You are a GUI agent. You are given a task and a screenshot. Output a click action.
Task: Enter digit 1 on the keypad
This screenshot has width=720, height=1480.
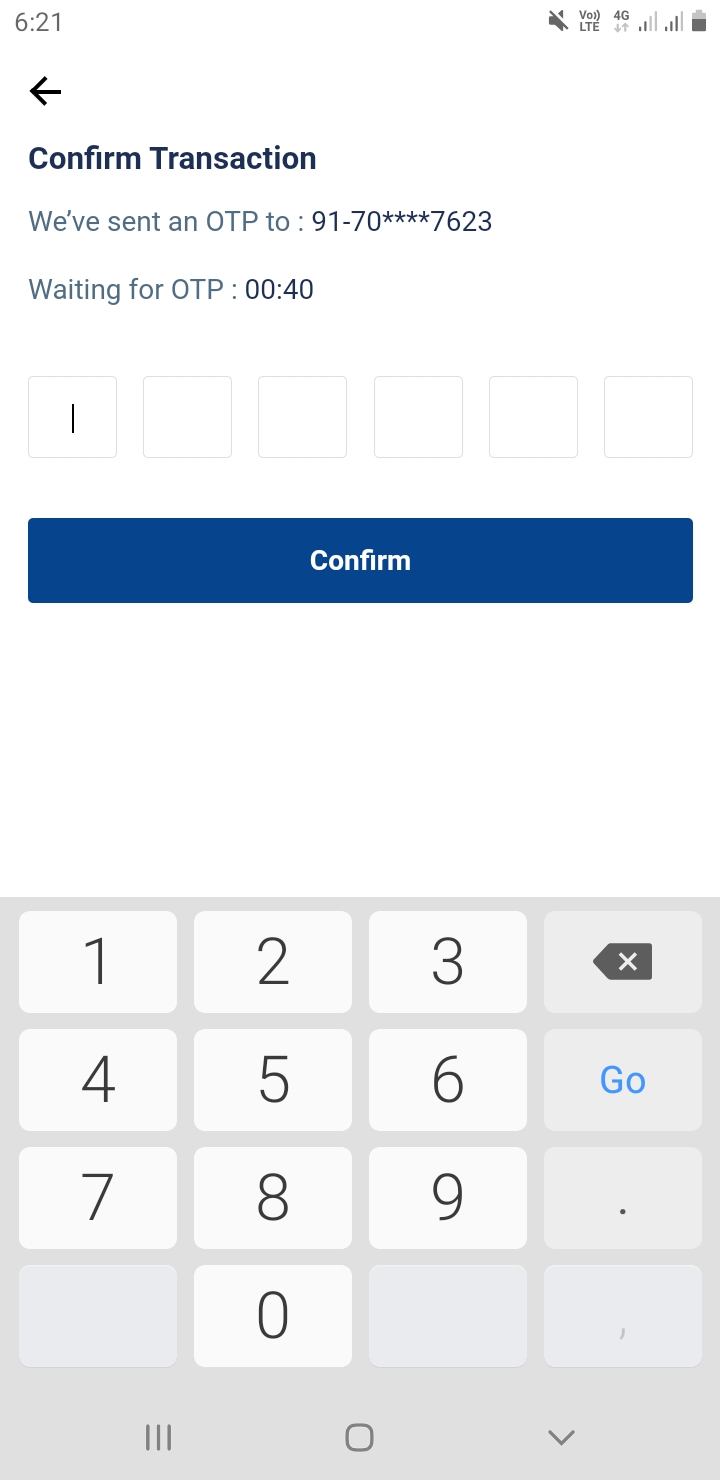98,962
